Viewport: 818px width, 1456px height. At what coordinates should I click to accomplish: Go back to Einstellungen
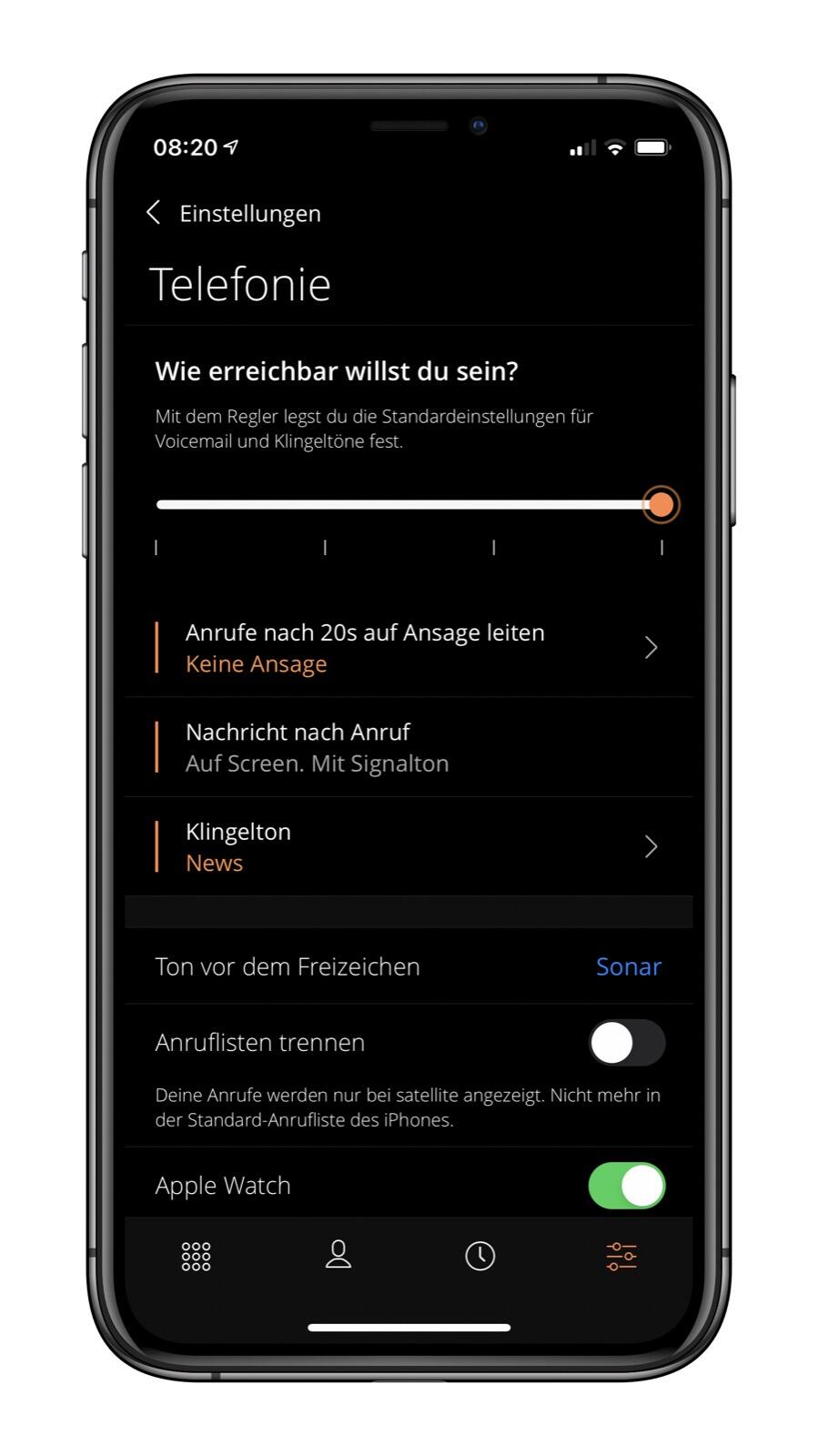234,213
